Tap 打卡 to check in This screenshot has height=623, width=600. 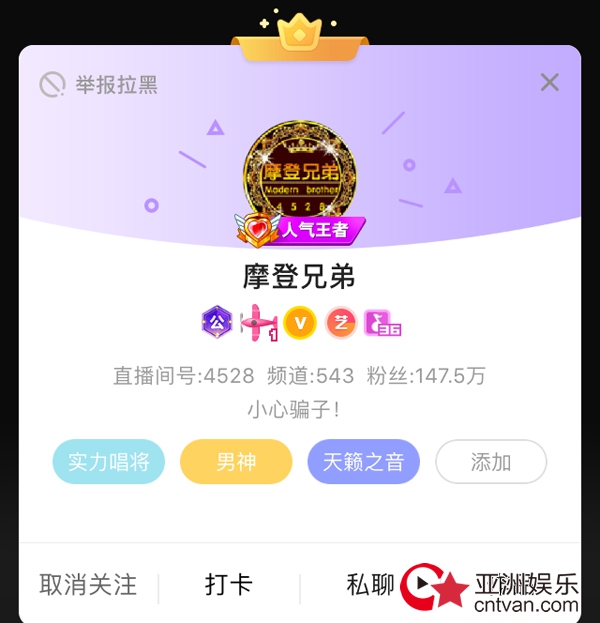click(x=229, y=585)
